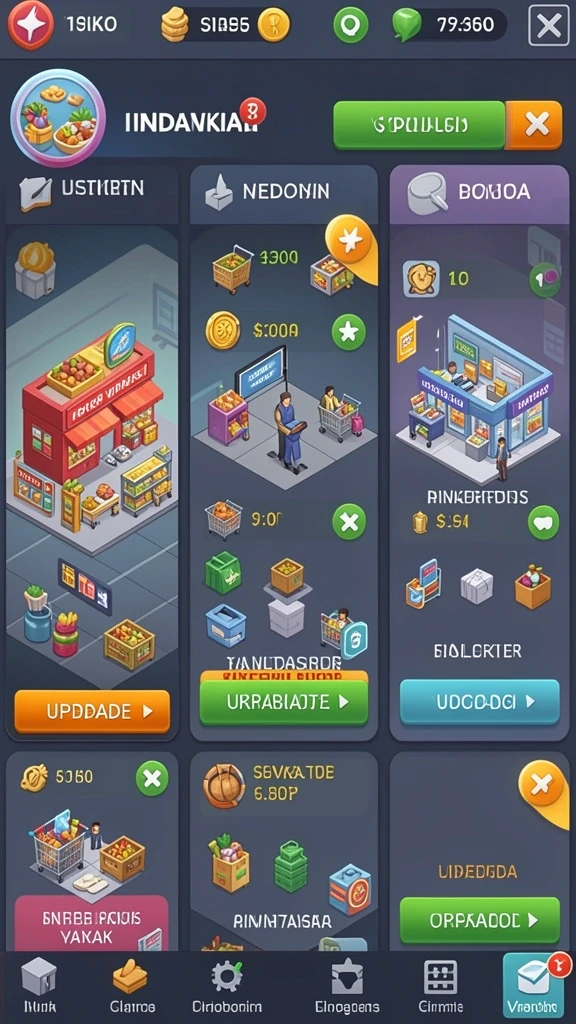The image size is (576, 1024).
Task: Tap the green X button beside 5060
Action: point(152,779)
